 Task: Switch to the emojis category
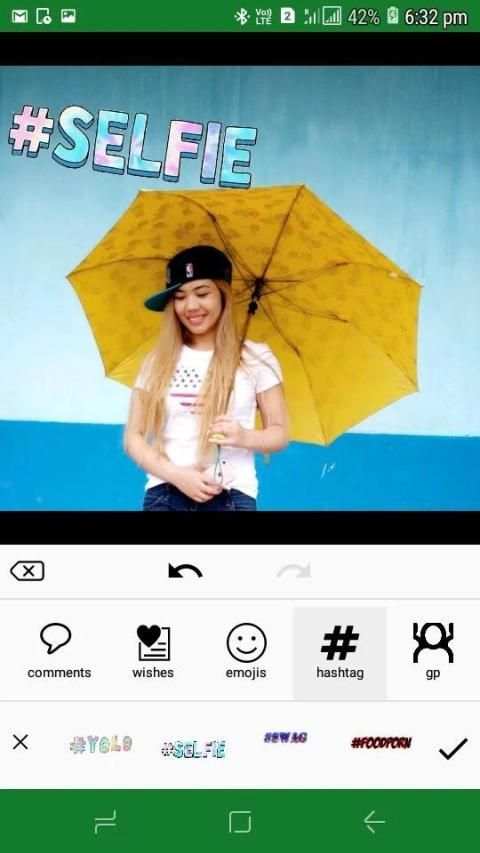tap(246, 652)
